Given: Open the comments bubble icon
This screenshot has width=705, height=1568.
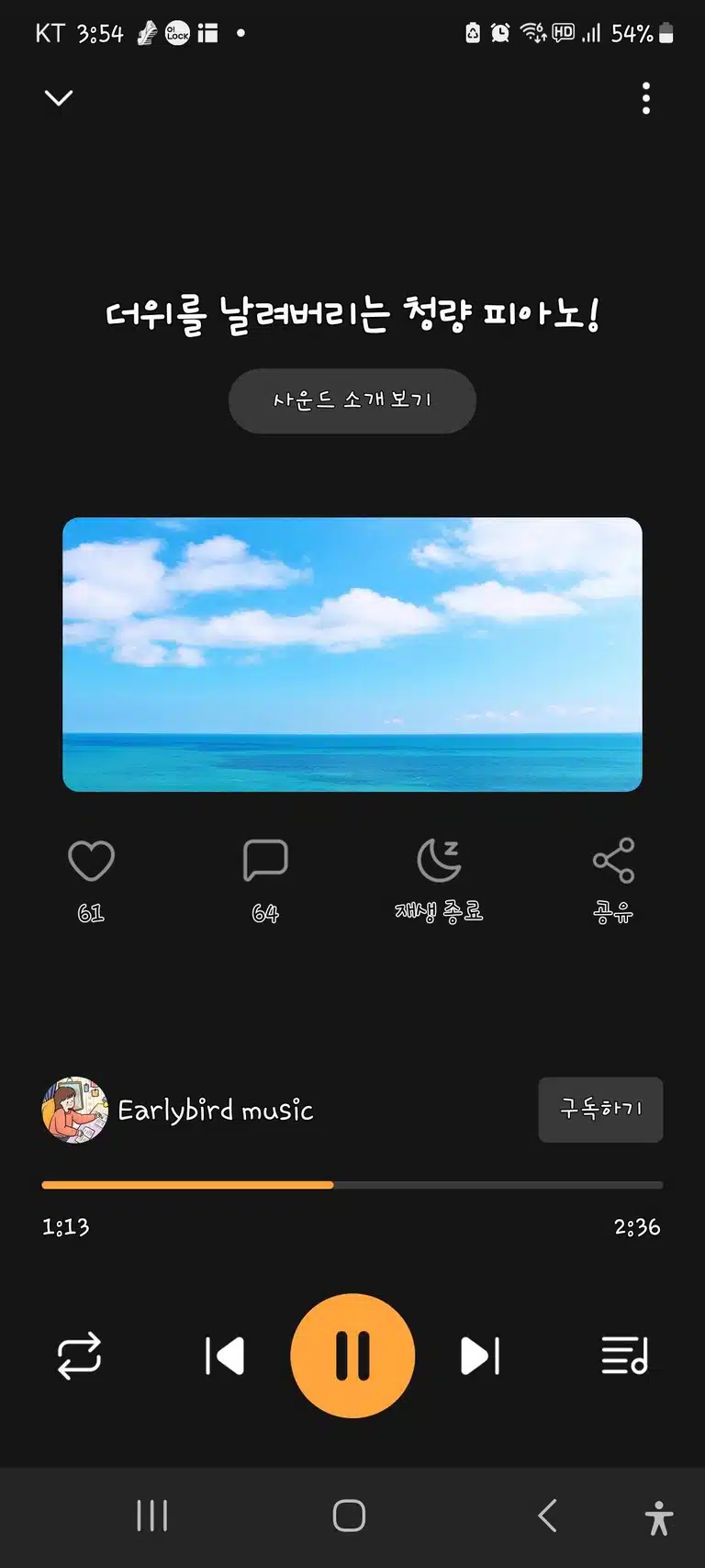Looking at the screenshot, I should pyautogui.click(x=265, y=861).
